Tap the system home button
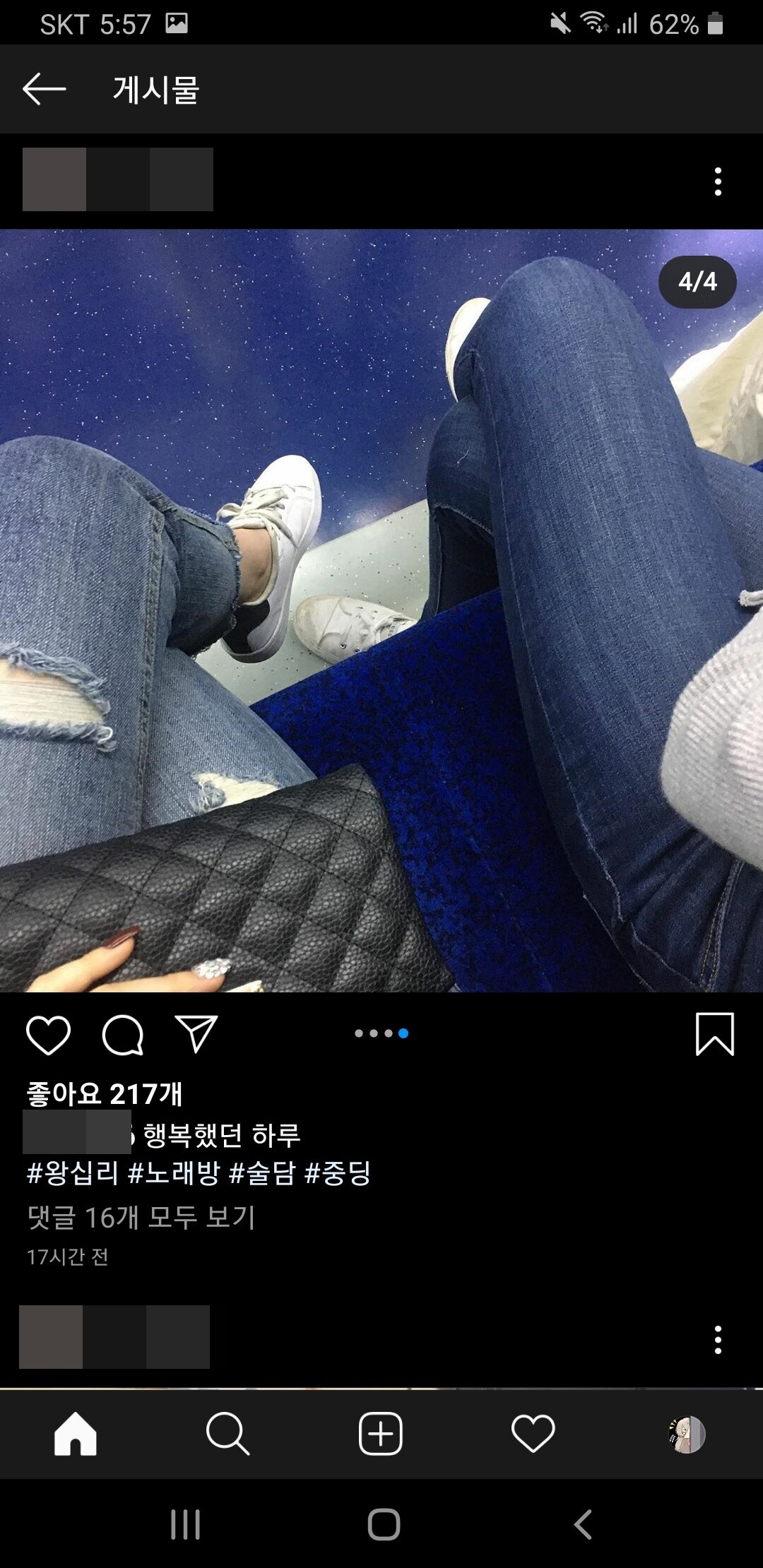This screenshot has height=1568, width=763. (384, 1524)
